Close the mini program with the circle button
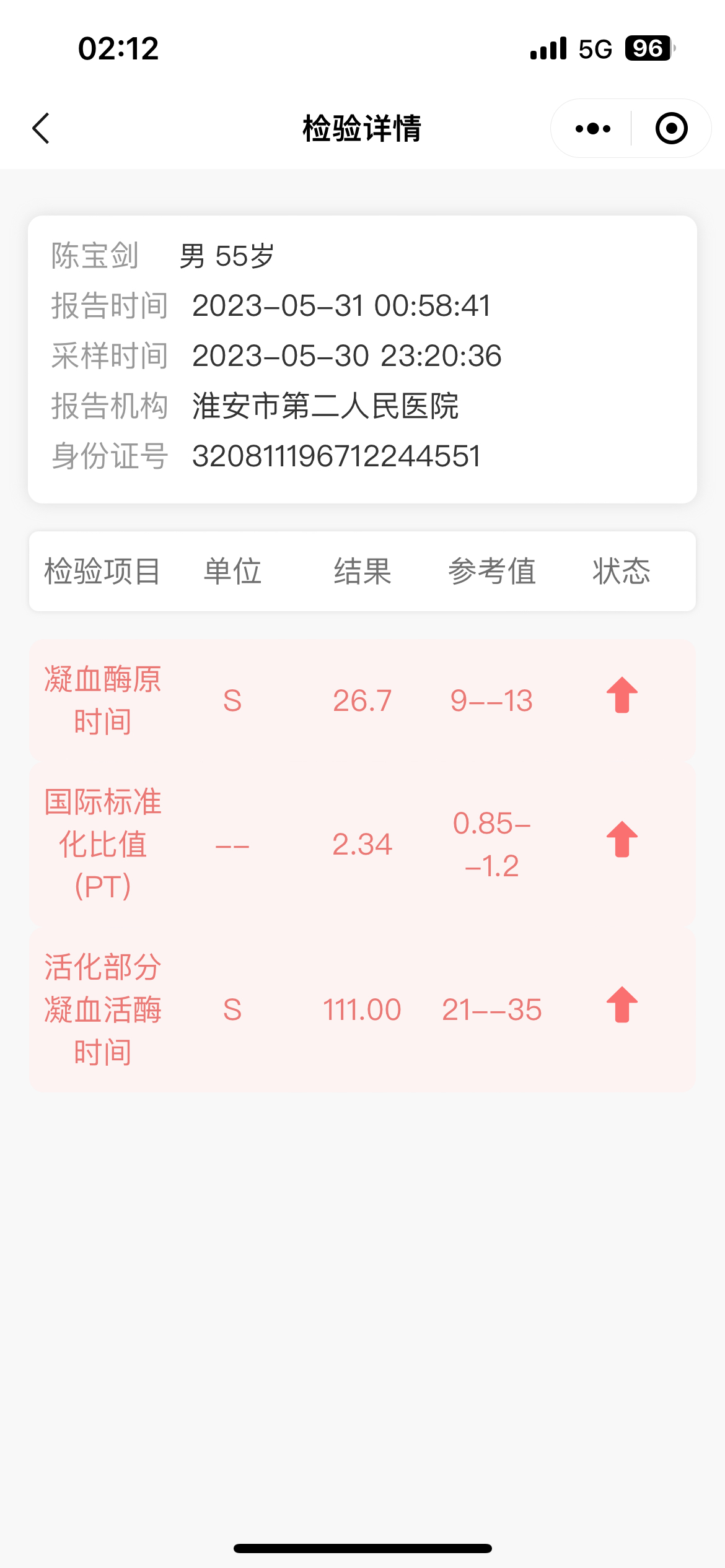This screenshot has width=725, height=1568. pos(672,128)
